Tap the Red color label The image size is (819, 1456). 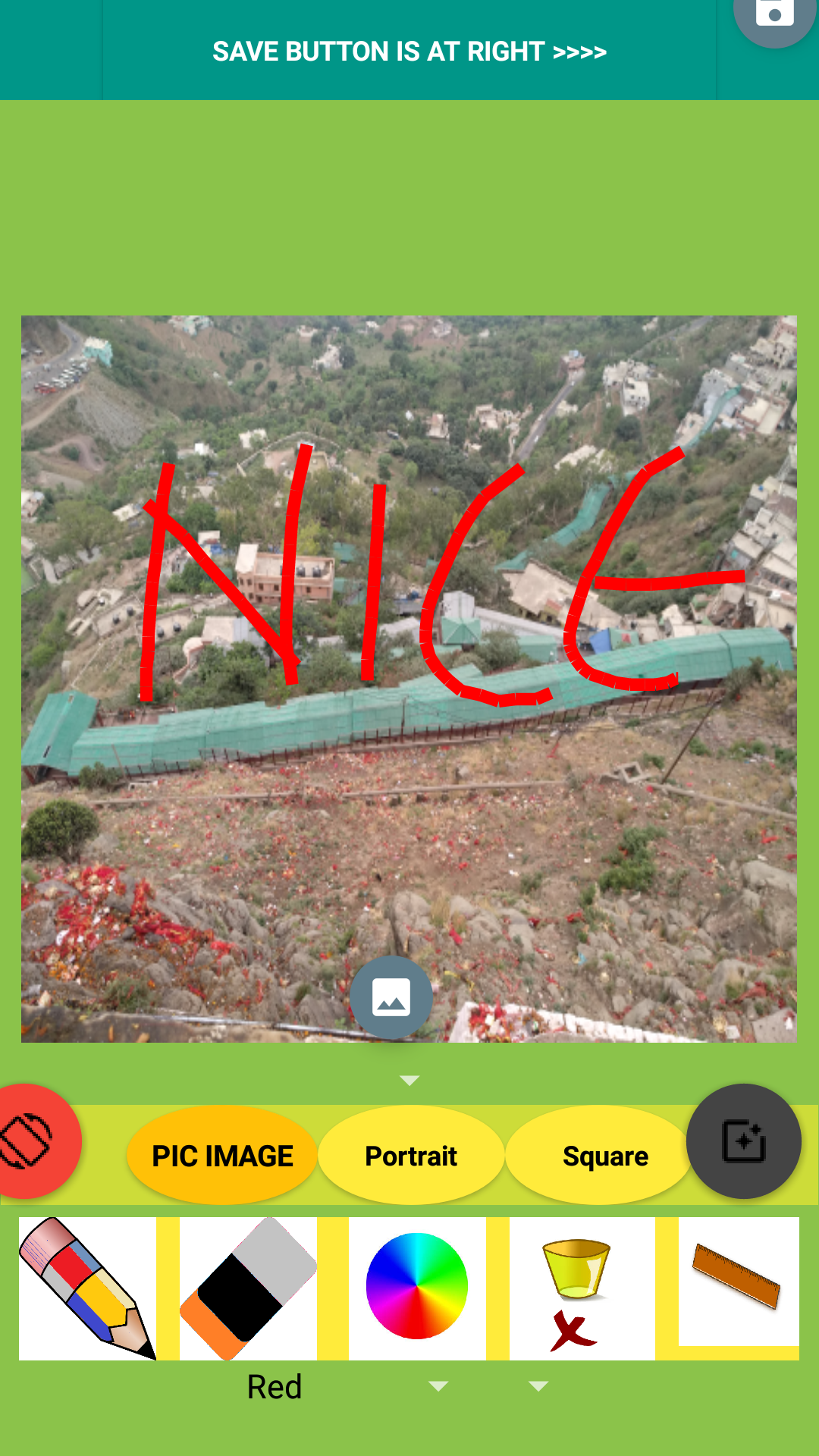point(275,1387)
